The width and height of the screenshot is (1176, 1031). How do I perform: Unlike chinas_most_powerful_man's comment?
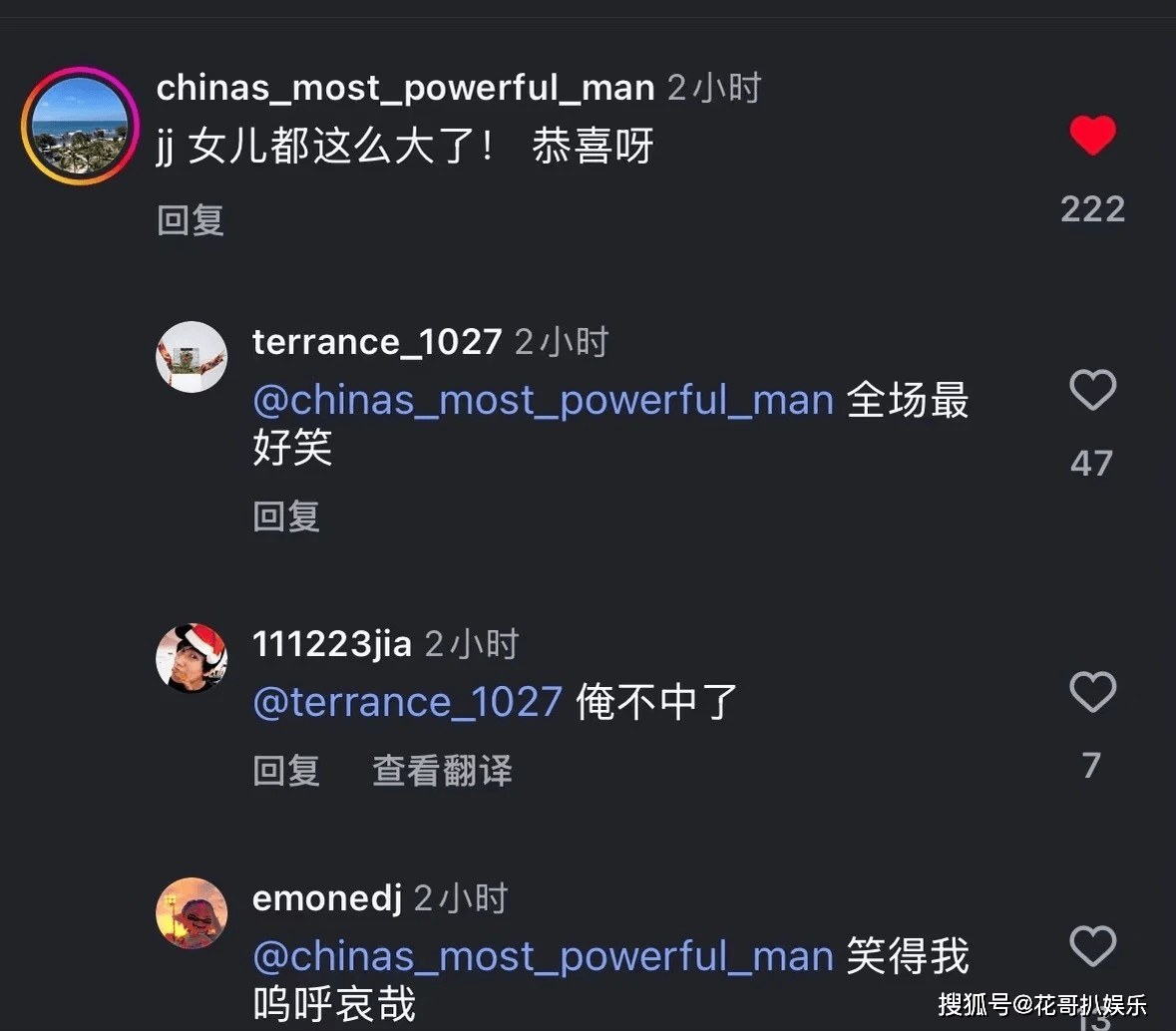1092,136
